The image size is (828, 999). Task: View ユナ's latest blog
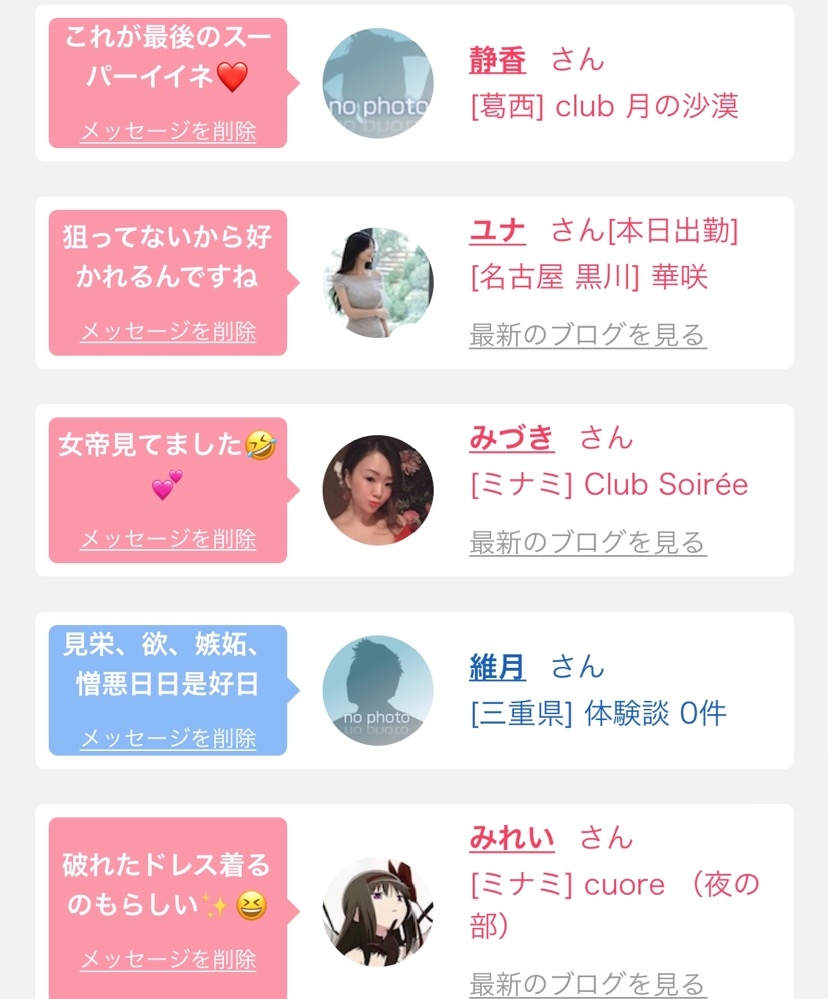[x=588, y=335]
